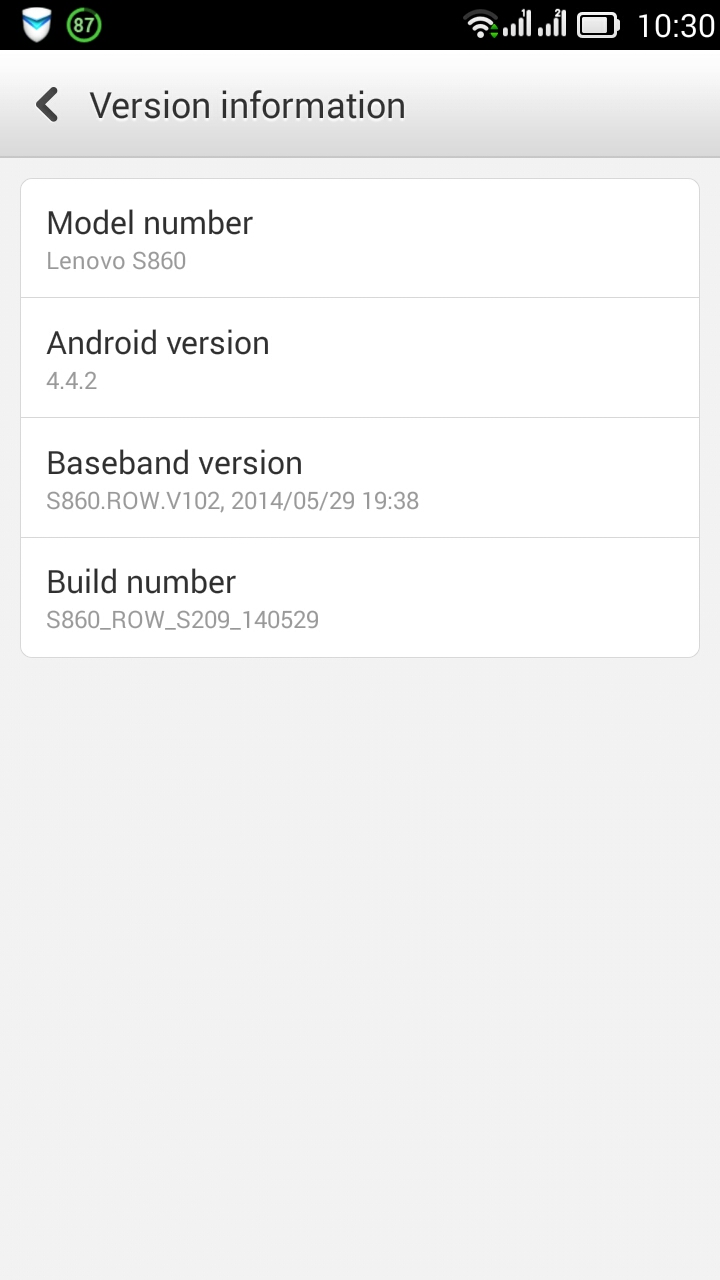Tap the Android version row
720x1280 pixels.
[360, 358]
